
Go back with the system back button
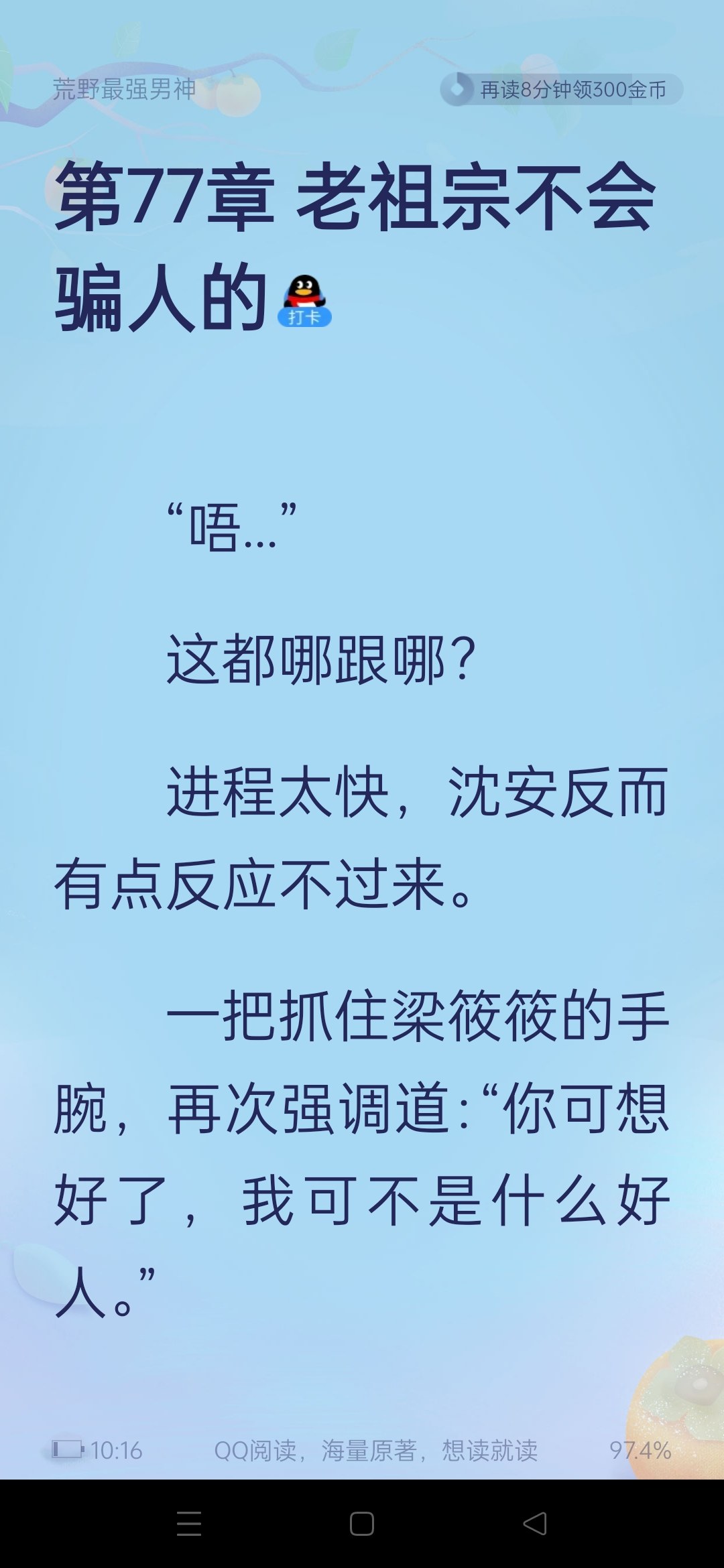tap(534, 1524)
